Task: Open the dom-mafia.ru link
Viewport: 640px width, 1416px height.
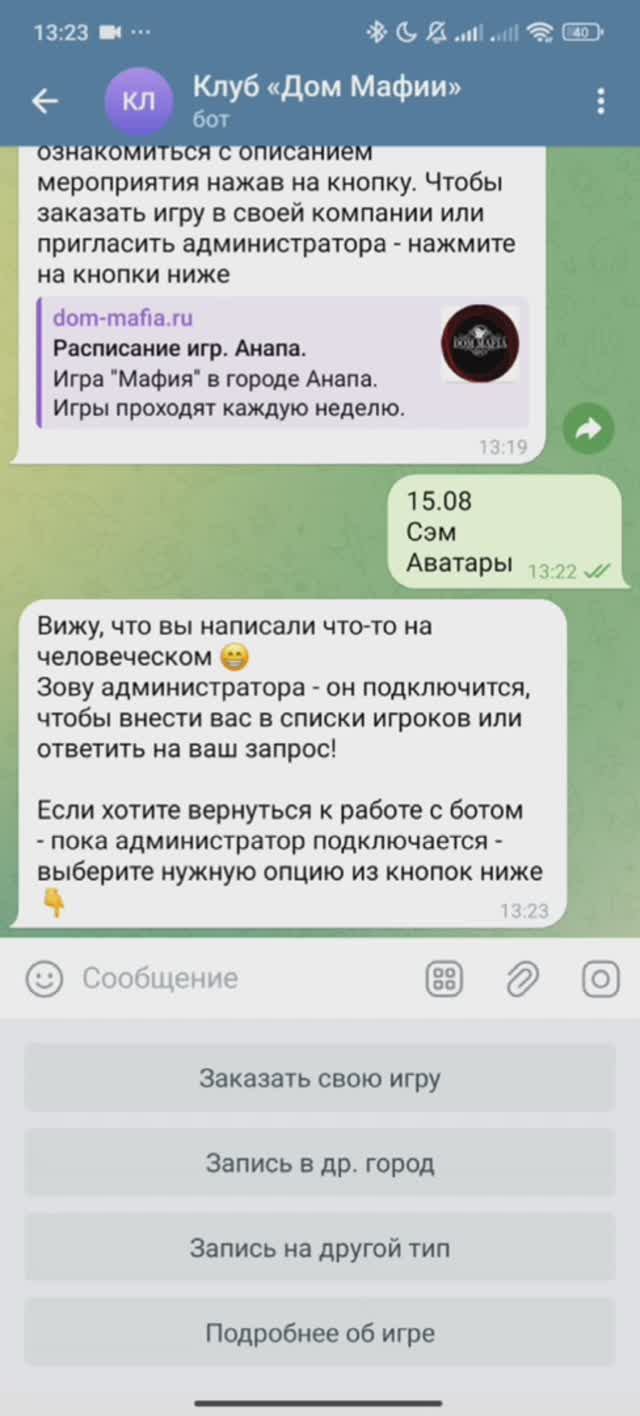Action: click(x=123, y=319)
